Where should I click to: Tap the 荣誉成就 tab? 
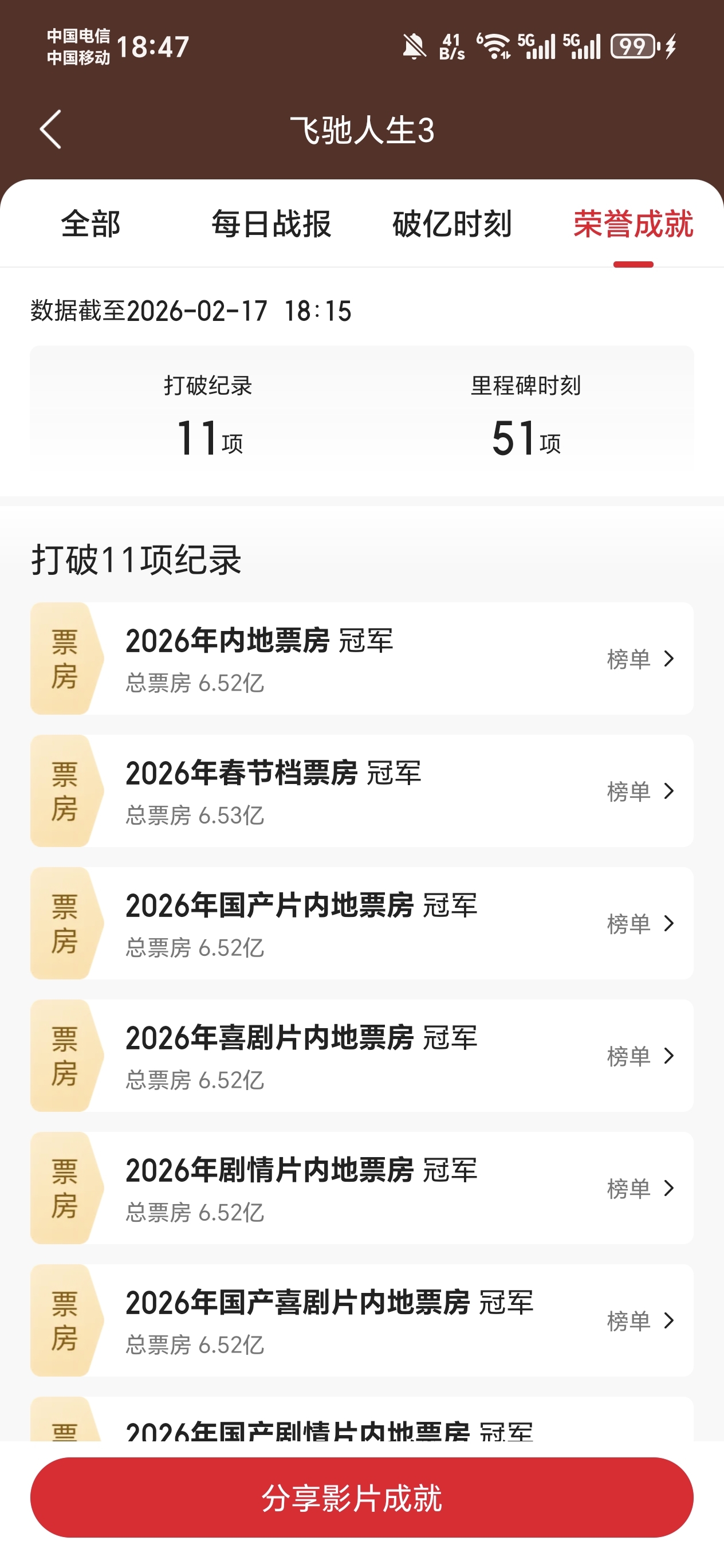pos(633,224)
